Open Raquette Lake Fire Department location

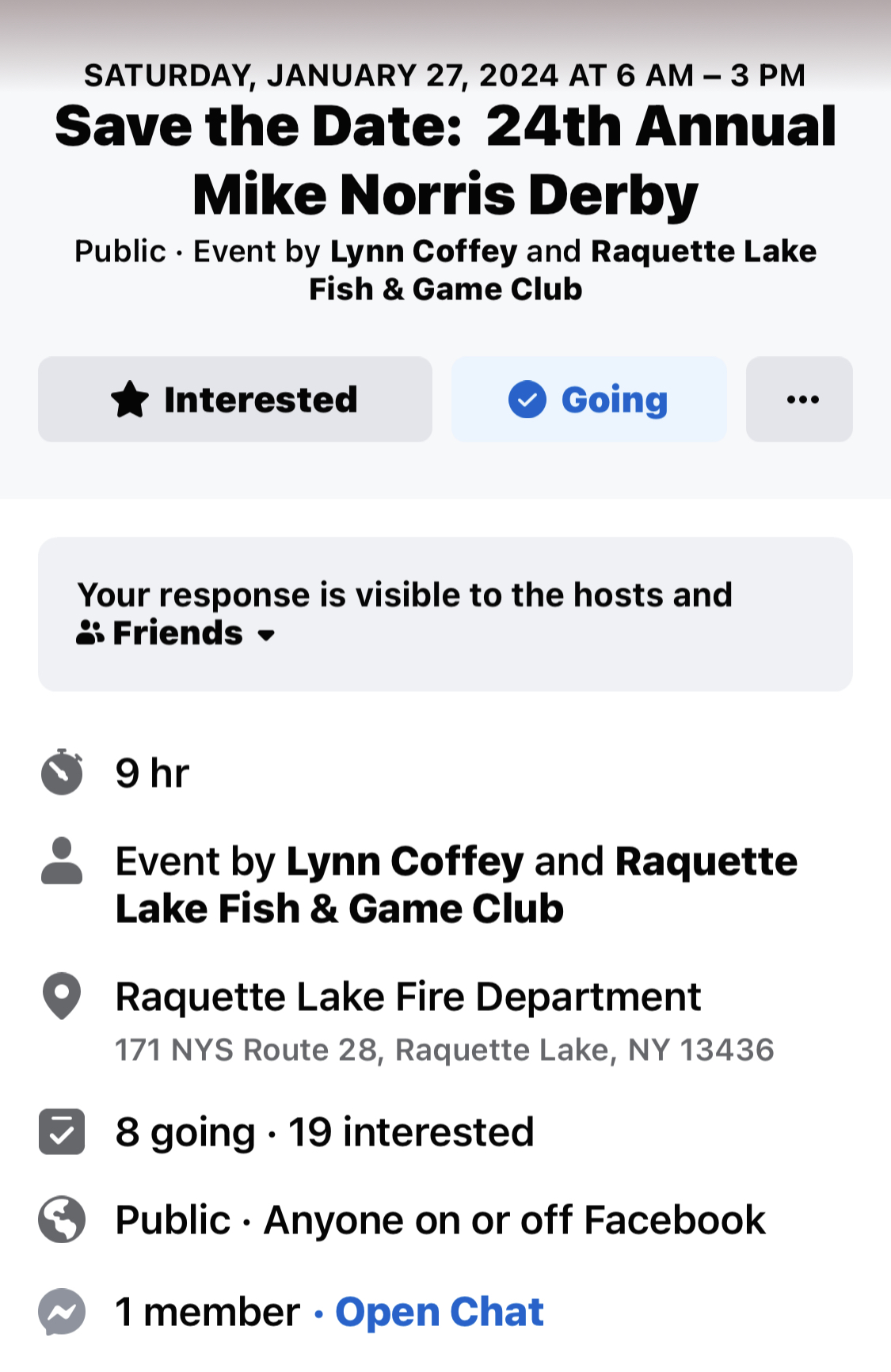407,997
